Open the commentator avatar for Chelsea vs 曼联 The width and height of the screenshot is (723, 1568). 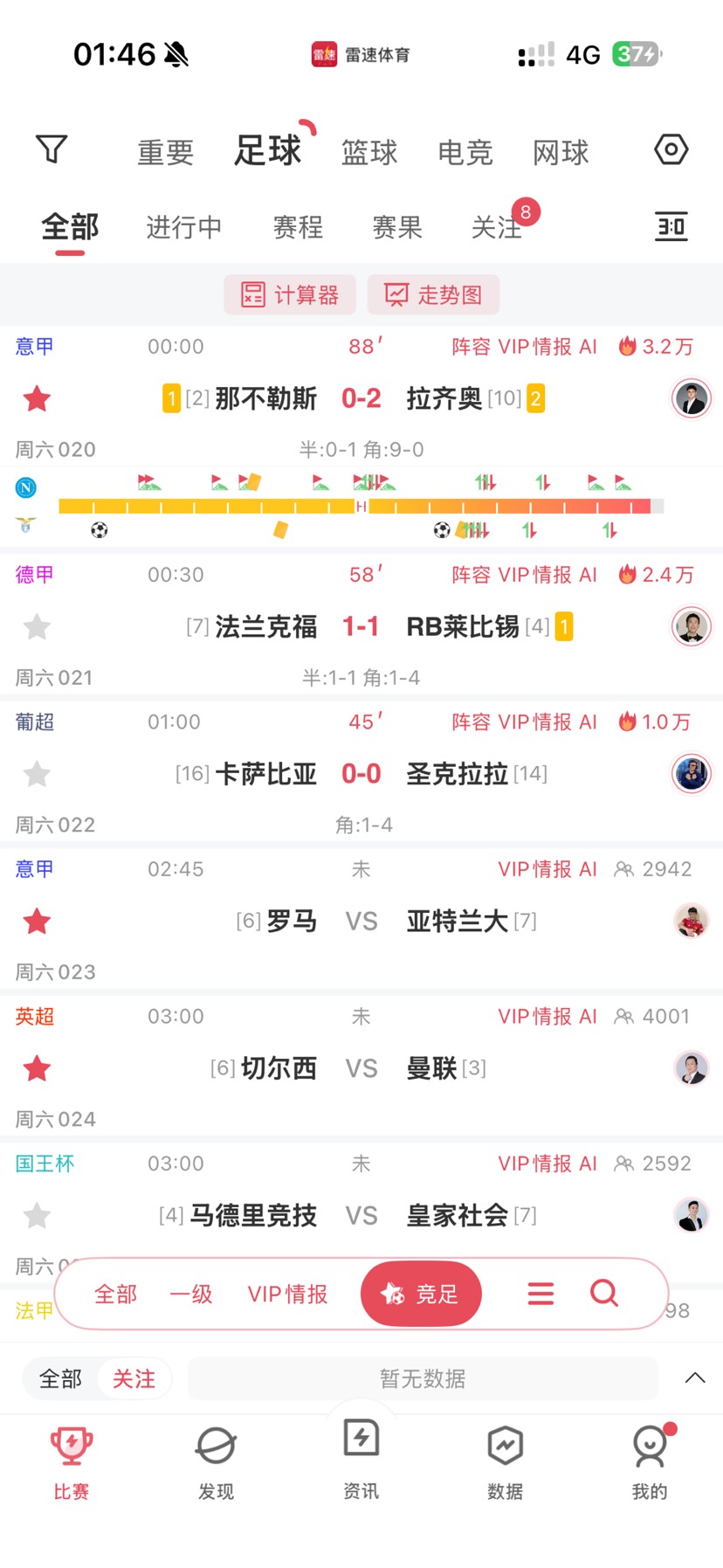coord(691,1068)
